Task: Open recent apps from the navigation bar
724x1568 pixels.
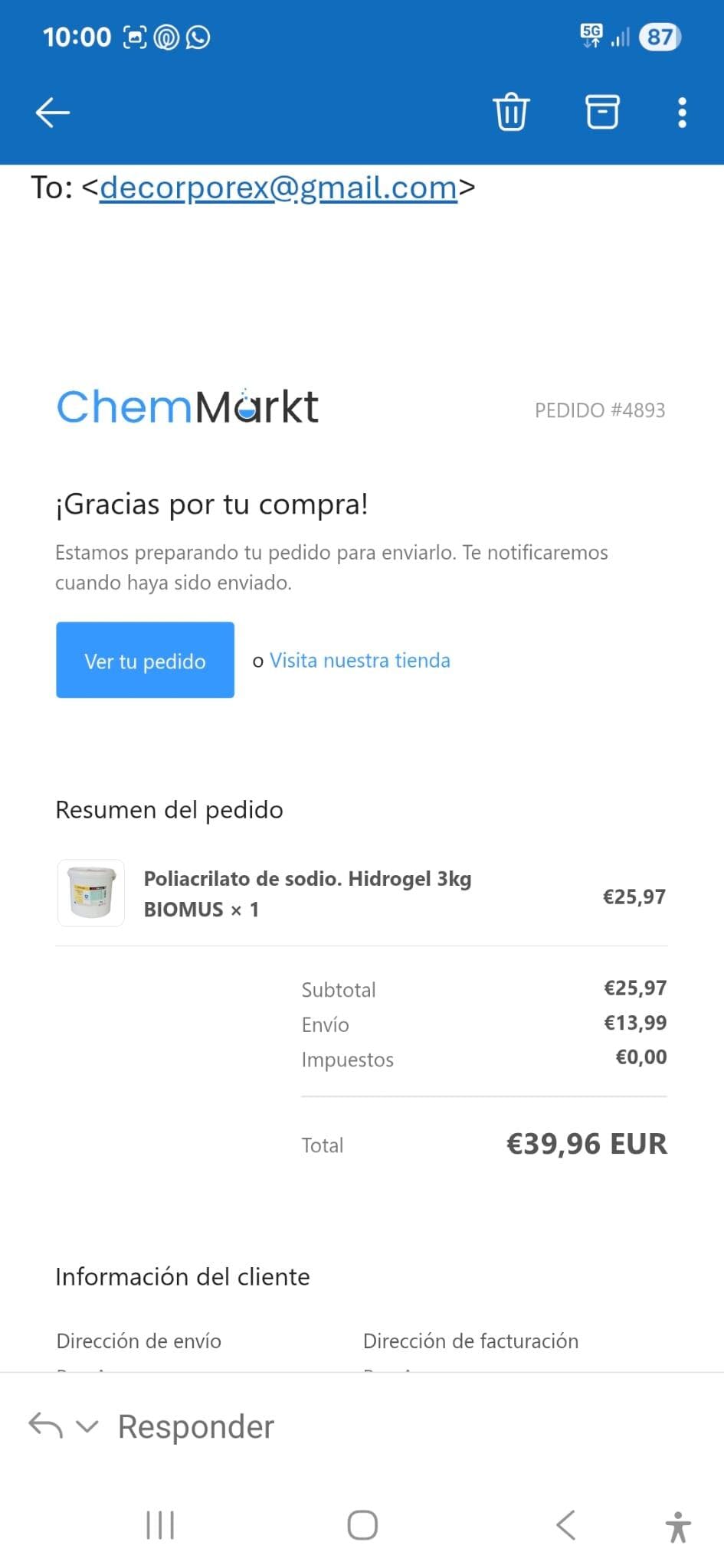Action: click(x=160, y=1525)
